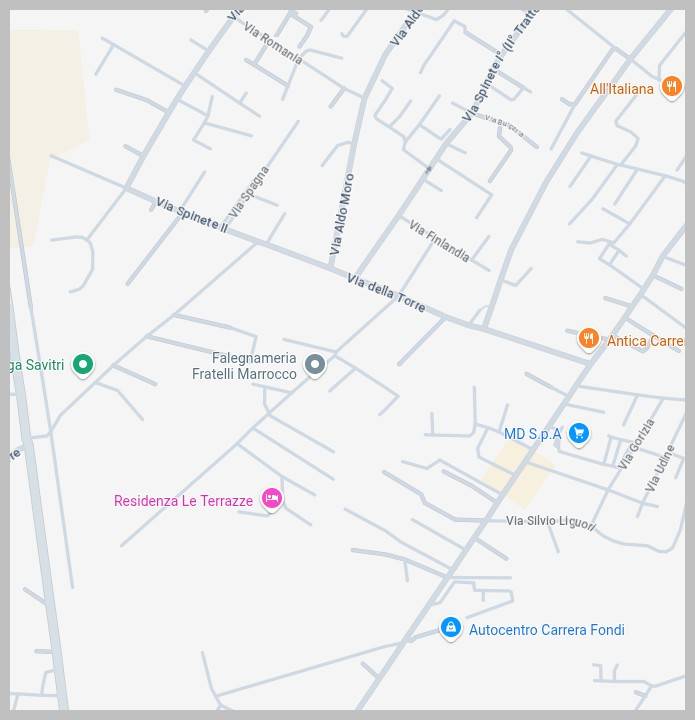Tap the MD S.p.A shopping marker
The width and height of the screenshot is (695, 720).
578,433
